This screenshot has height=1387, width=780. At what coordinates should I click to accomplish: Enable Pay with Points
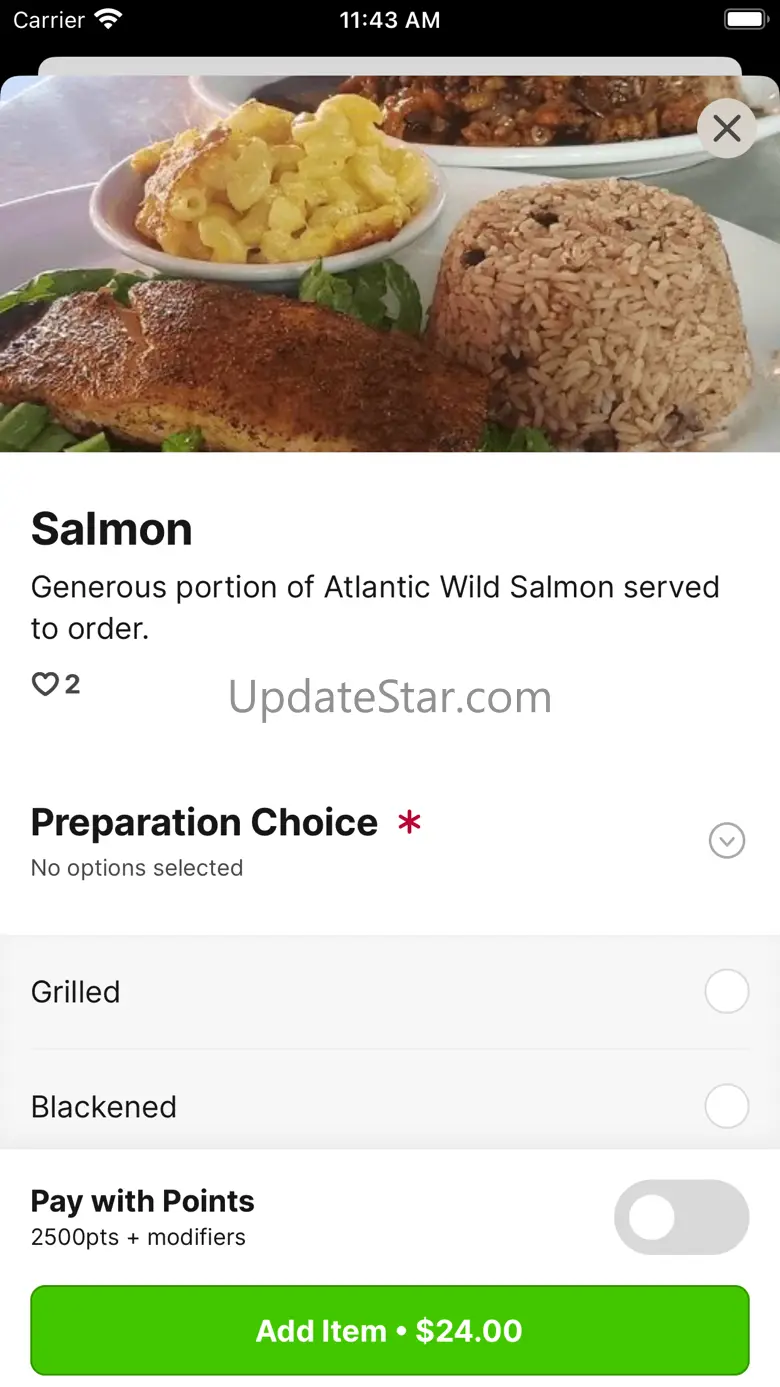pyautogui.click(x=681, y=1217)
